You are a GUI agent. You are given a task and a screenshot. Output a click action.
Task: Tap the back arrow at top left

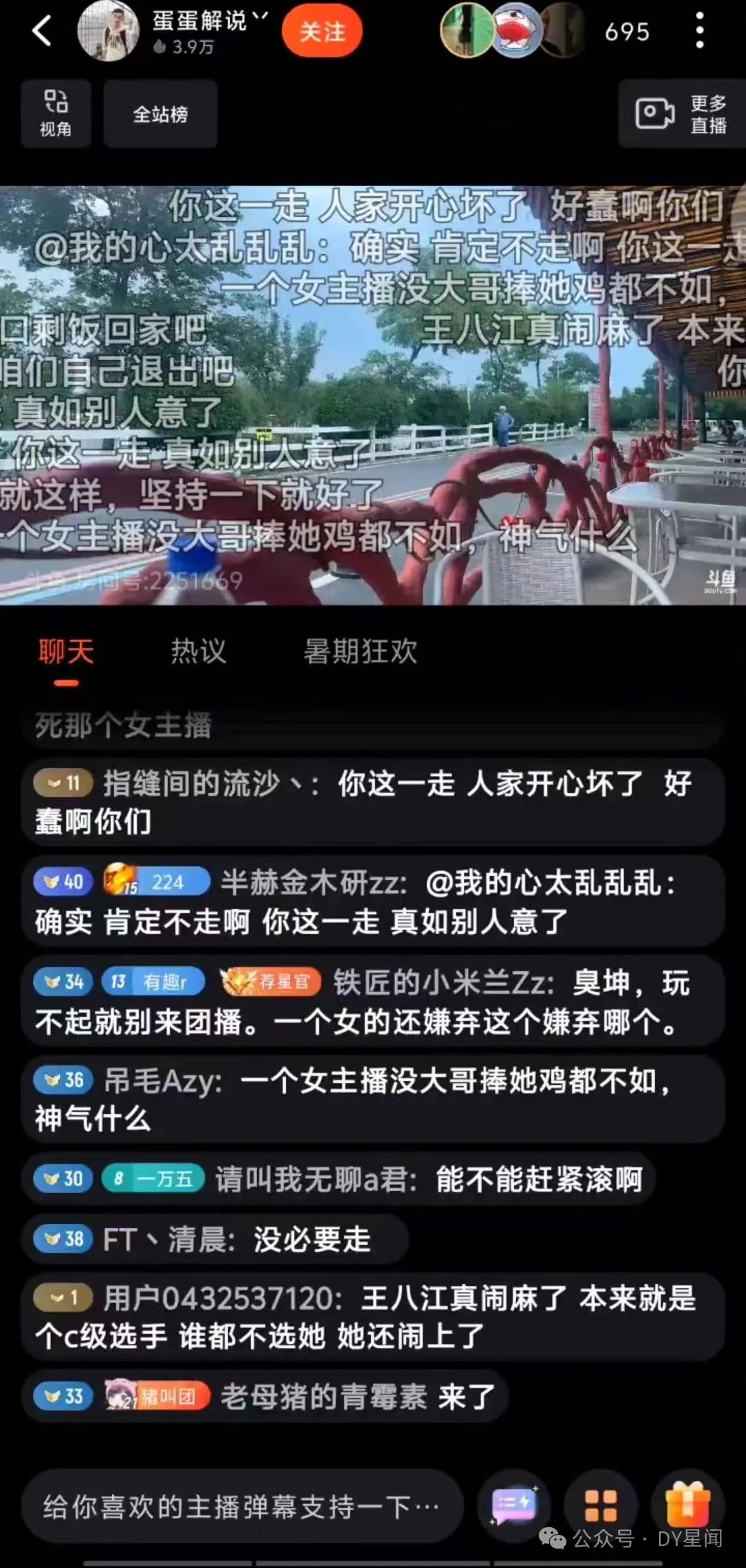[41, 31]
